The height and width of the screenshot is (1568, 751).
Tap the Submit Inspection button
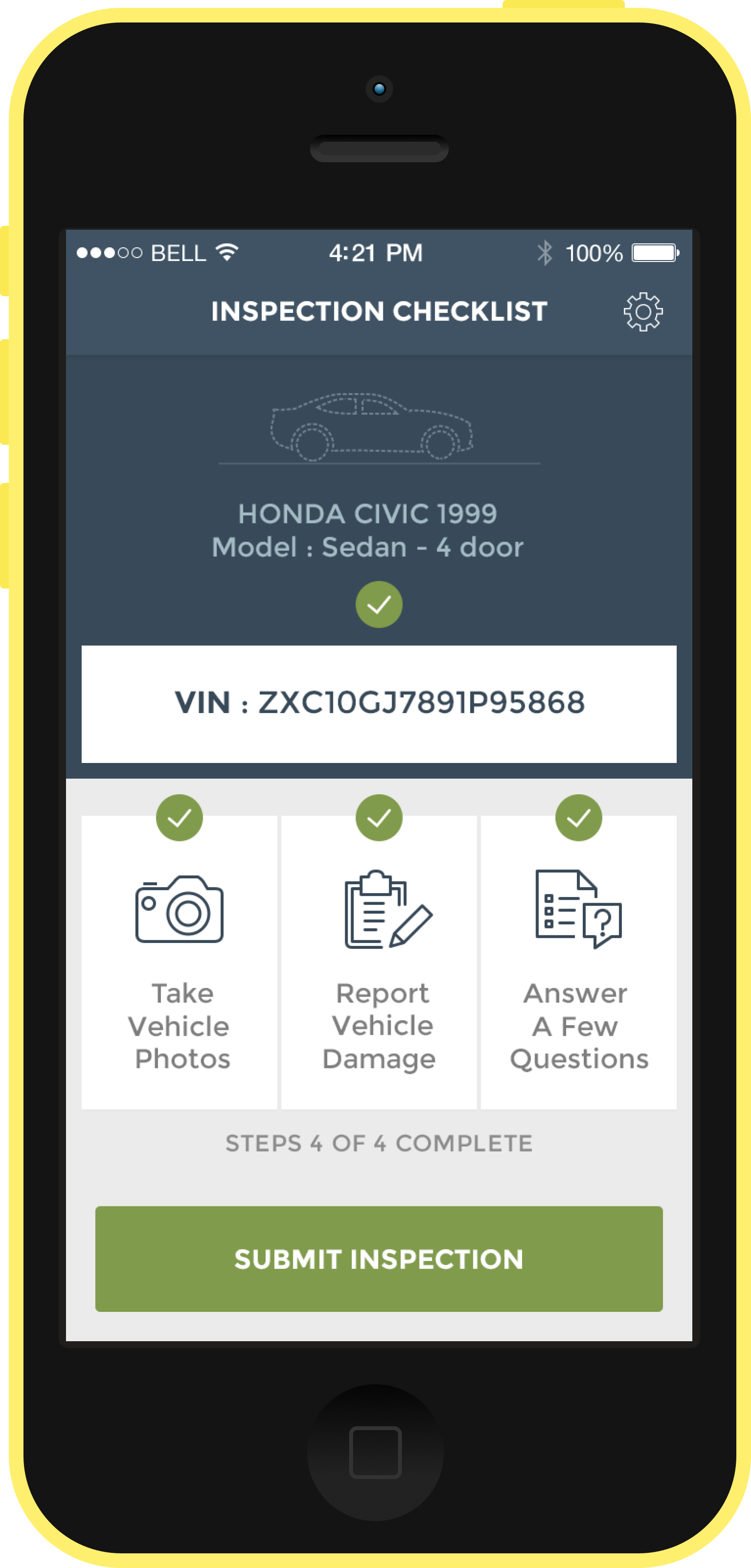click(x=379, y=1259)
